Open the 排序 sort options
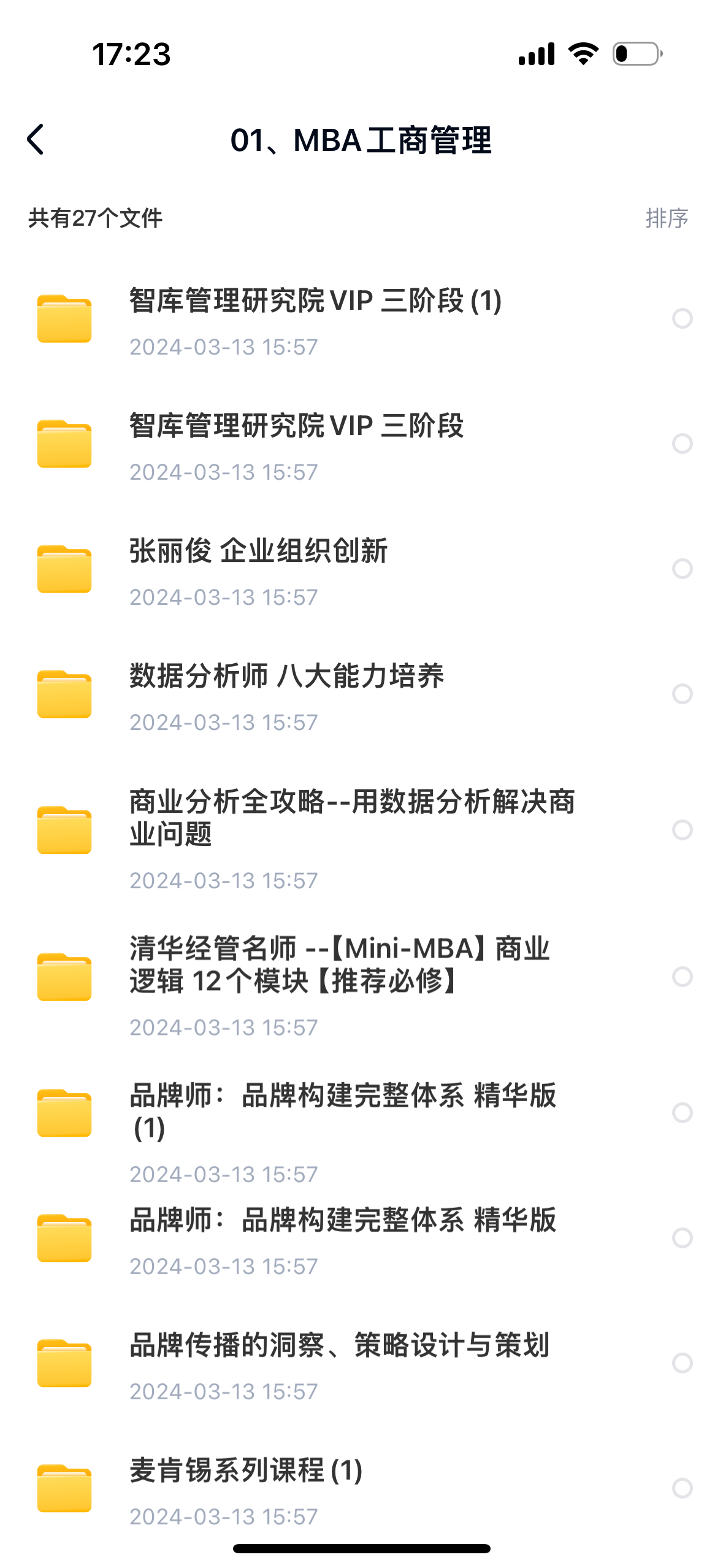Viewport: 723px width, 1568px height. (667, 218)
